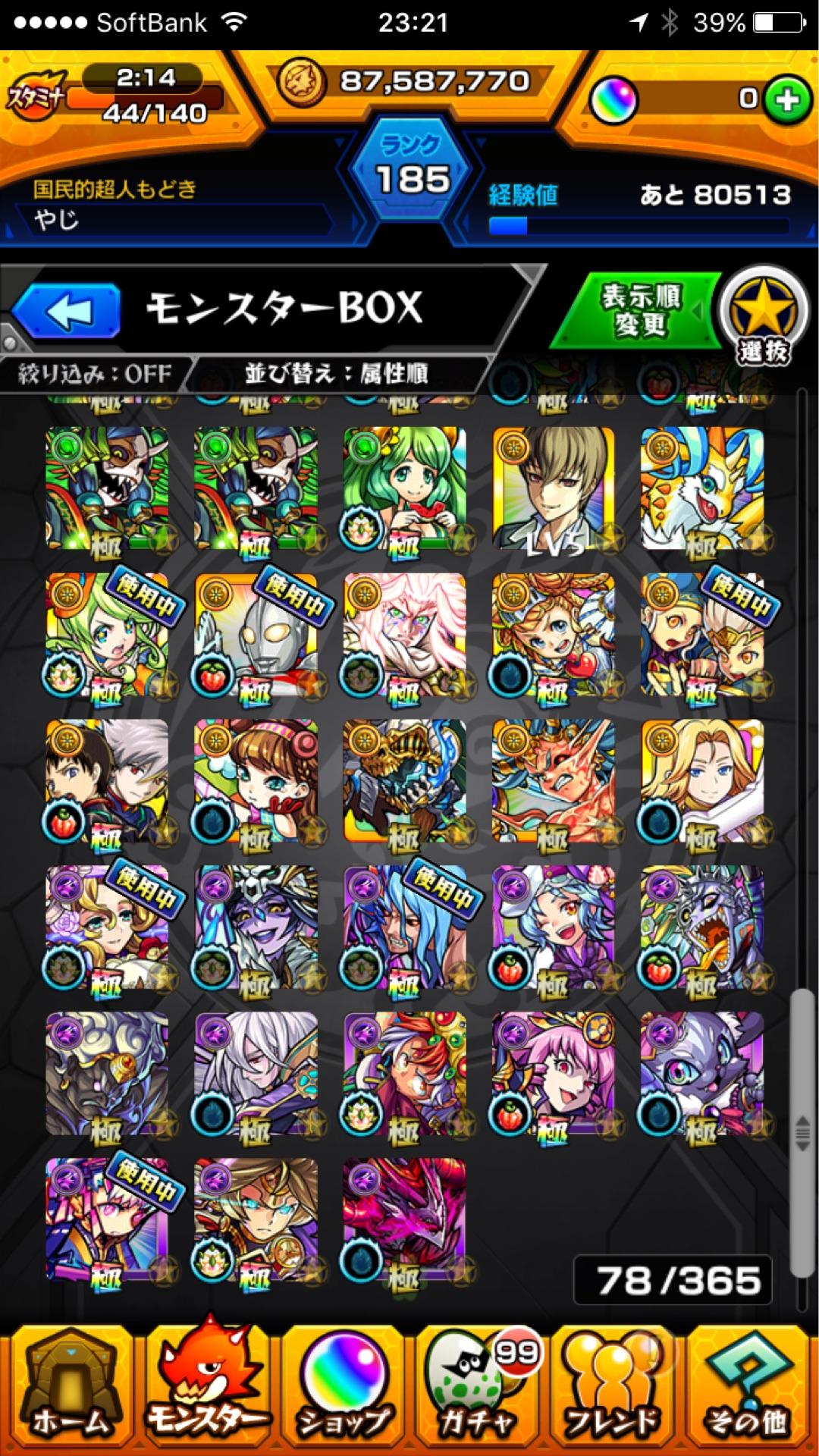The width and height of the screenshot is (819, 1456).
Task: Add orbs with the green plus button
Action: [x=786, y=99]
